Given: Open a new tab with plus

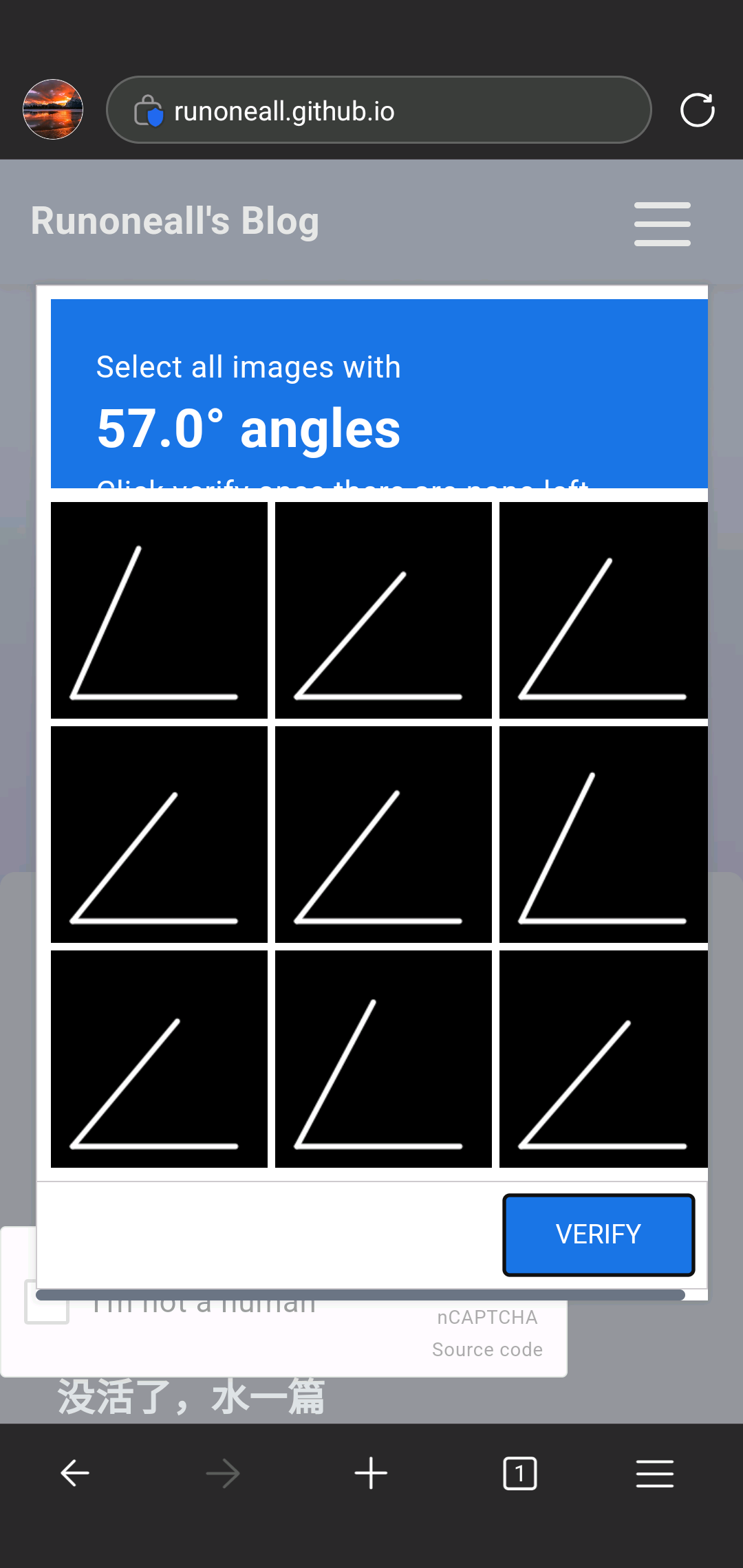Looking at the screenshot, I should 371,1474.
